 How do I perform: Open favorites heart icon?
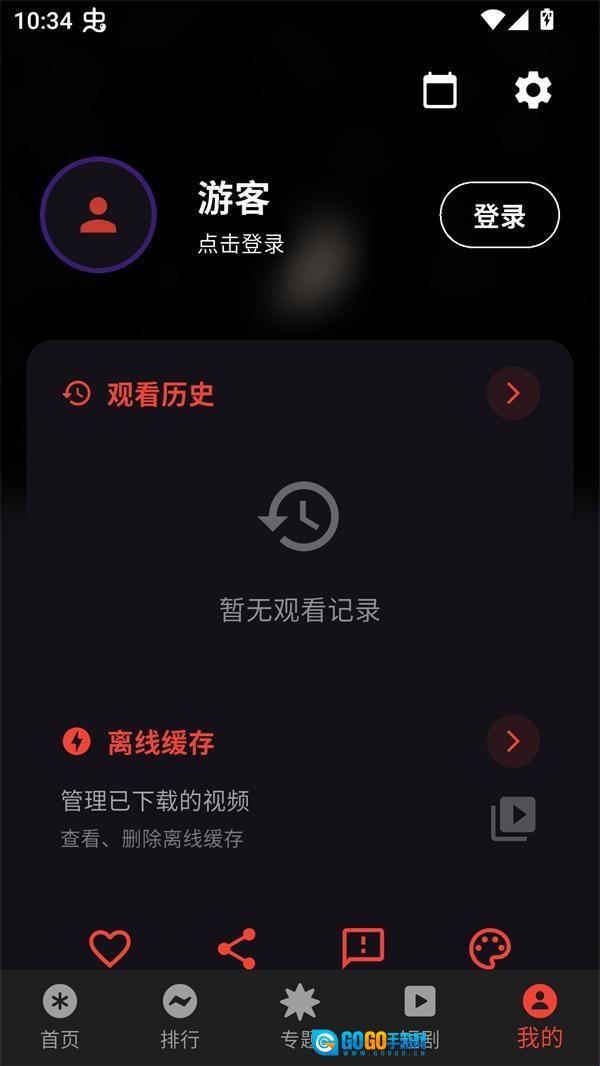pos(110,947)
